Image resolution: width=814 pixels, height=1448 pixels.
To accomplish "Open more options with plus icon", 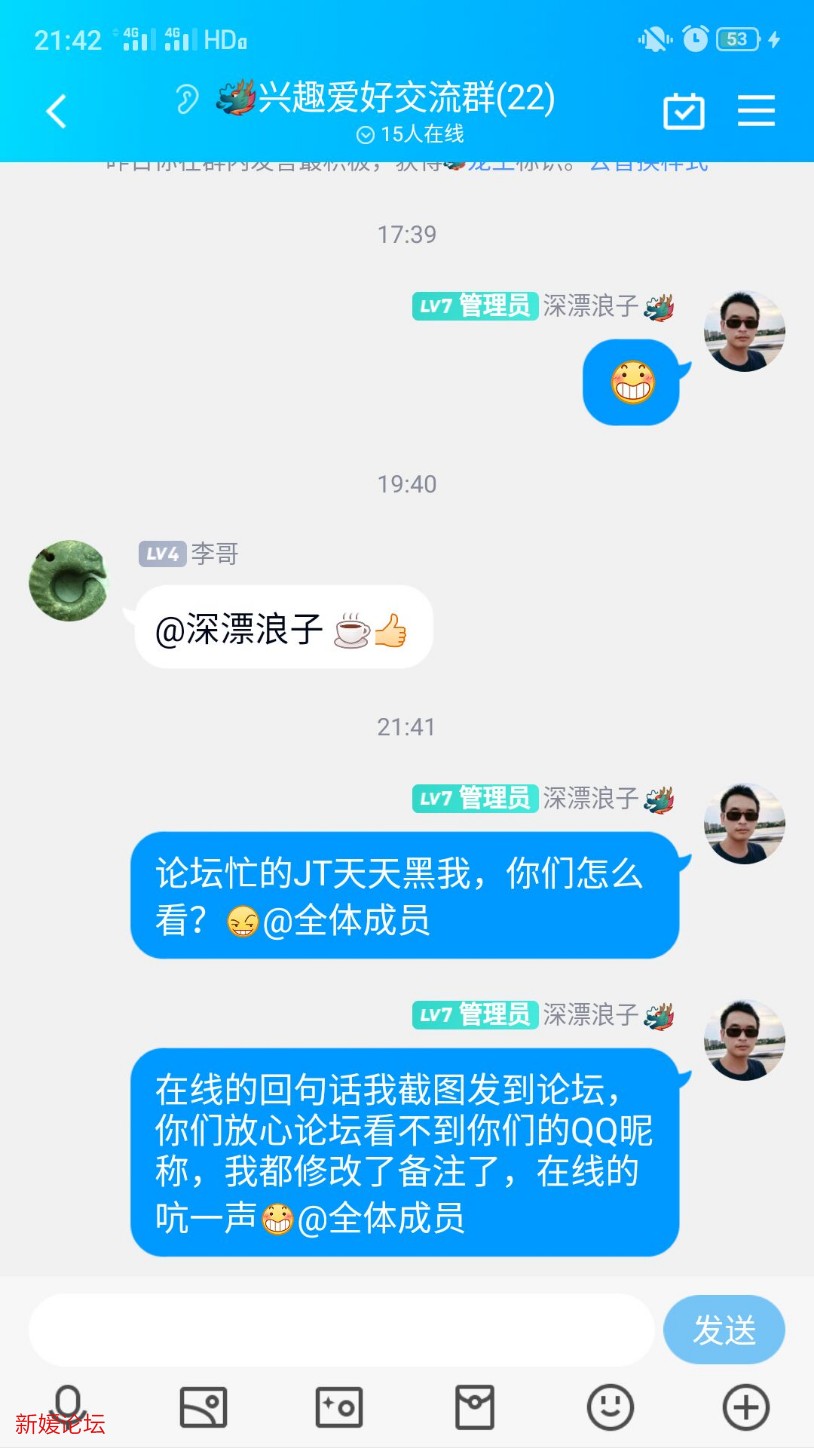I will coord(745,1408).
